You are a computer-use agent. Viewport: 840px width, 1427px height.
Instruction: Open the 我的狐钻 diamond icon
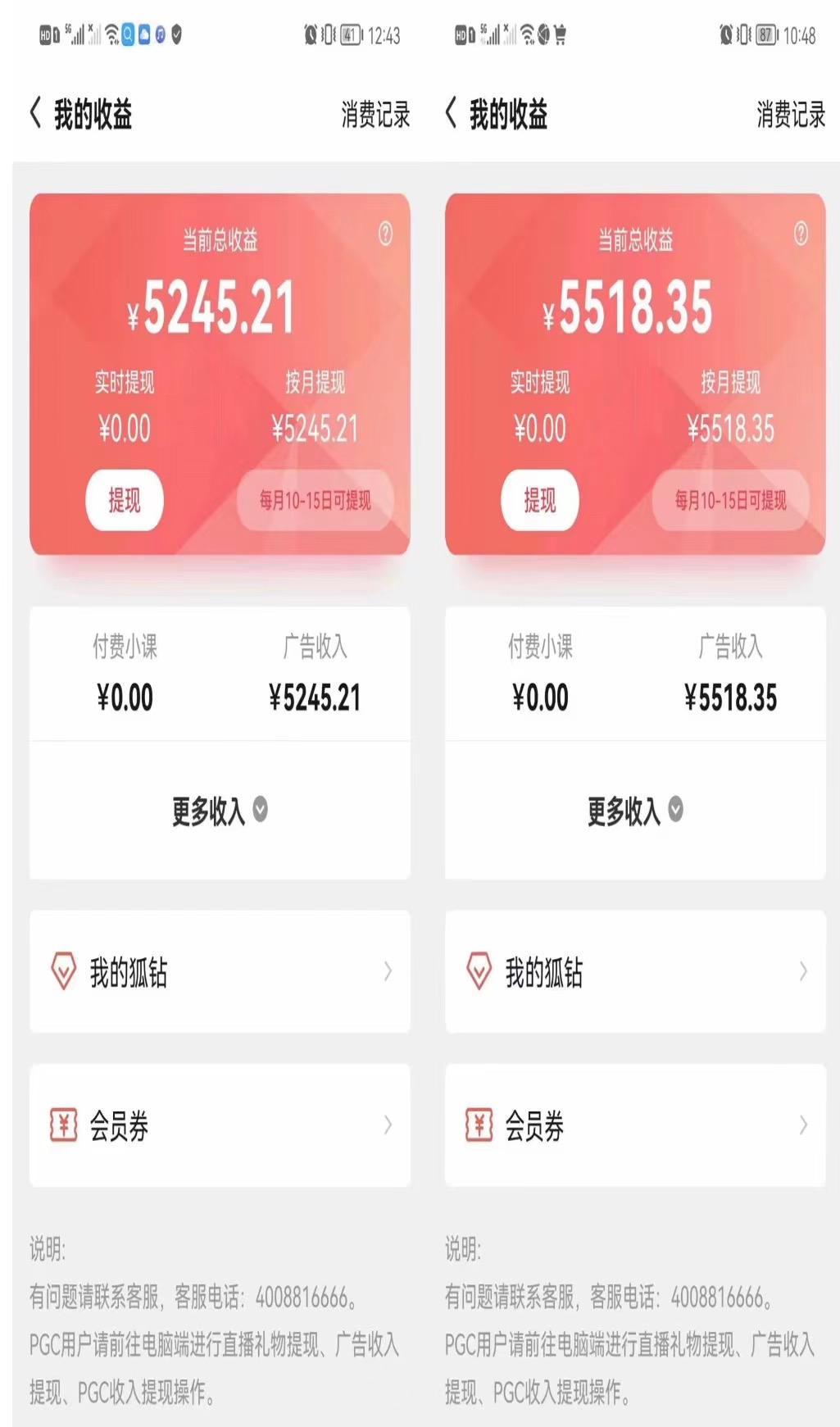coord(63,971)
